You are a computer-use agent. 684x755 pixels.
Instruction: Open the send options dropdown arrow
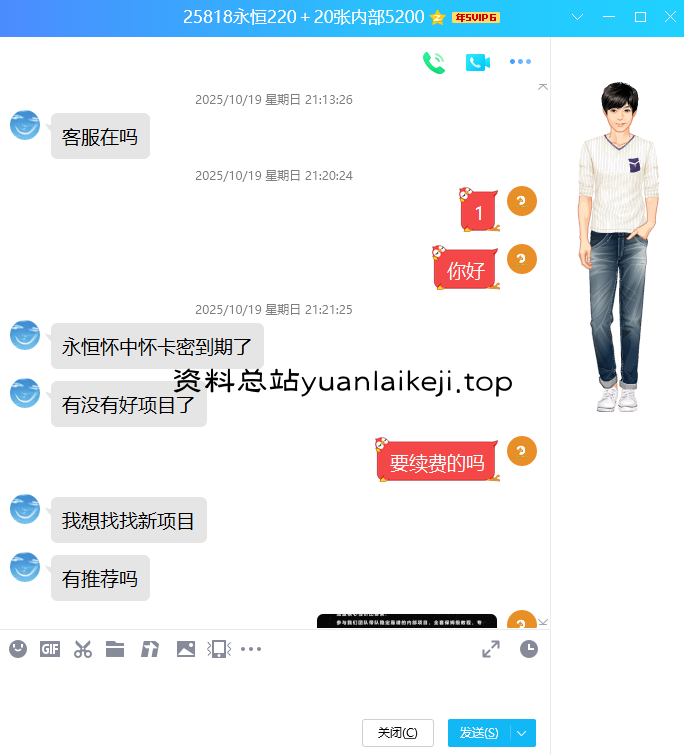[523, 733]
